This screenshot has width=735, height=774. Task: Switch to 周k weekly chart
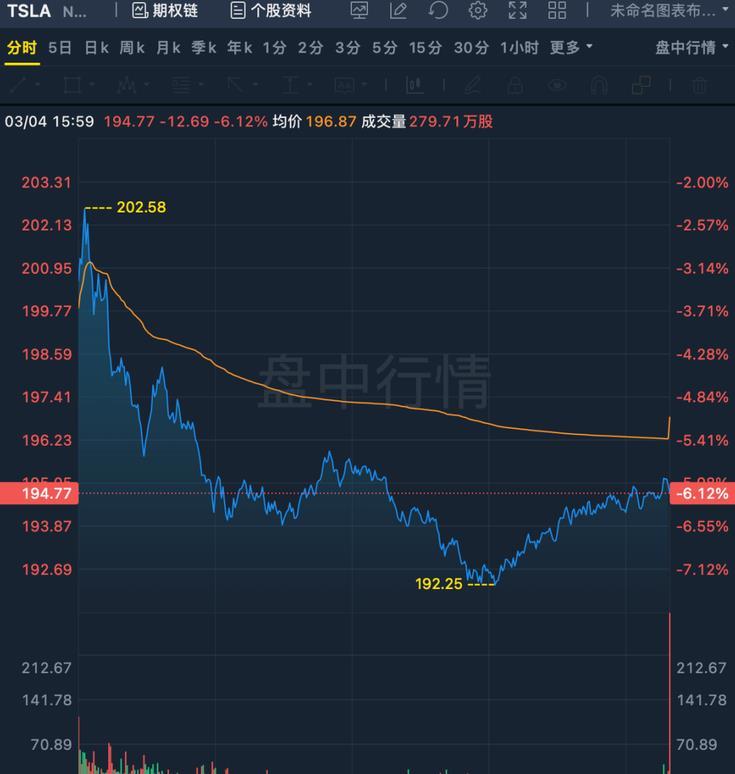(133, 48)
